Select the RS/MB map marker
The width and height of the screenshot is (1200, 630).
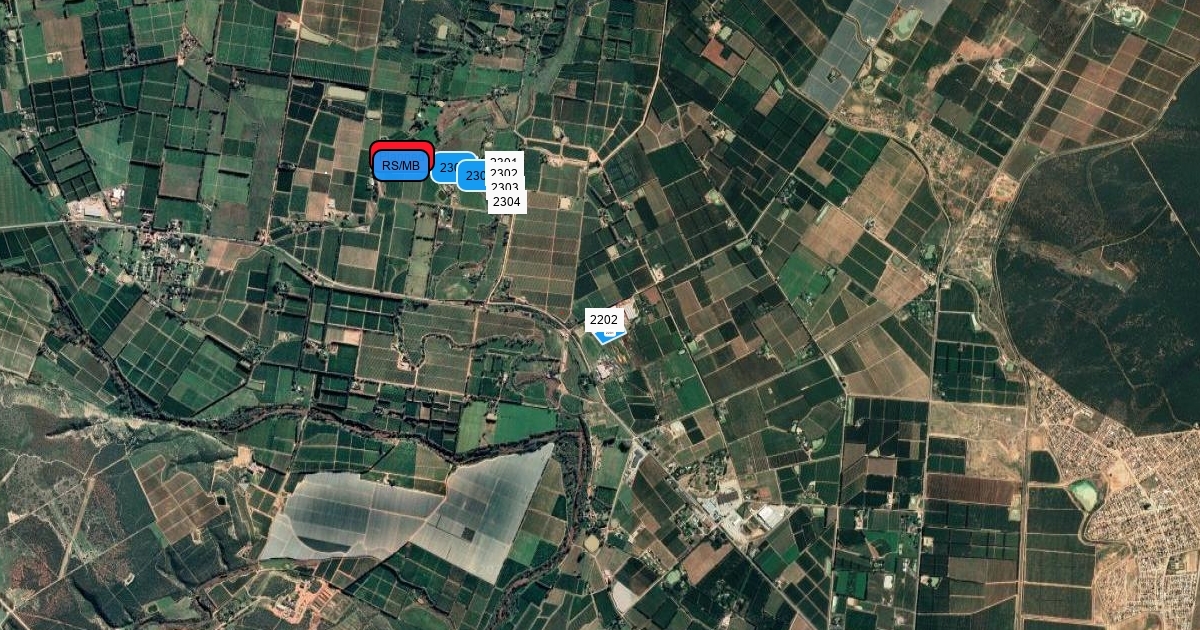402,165
